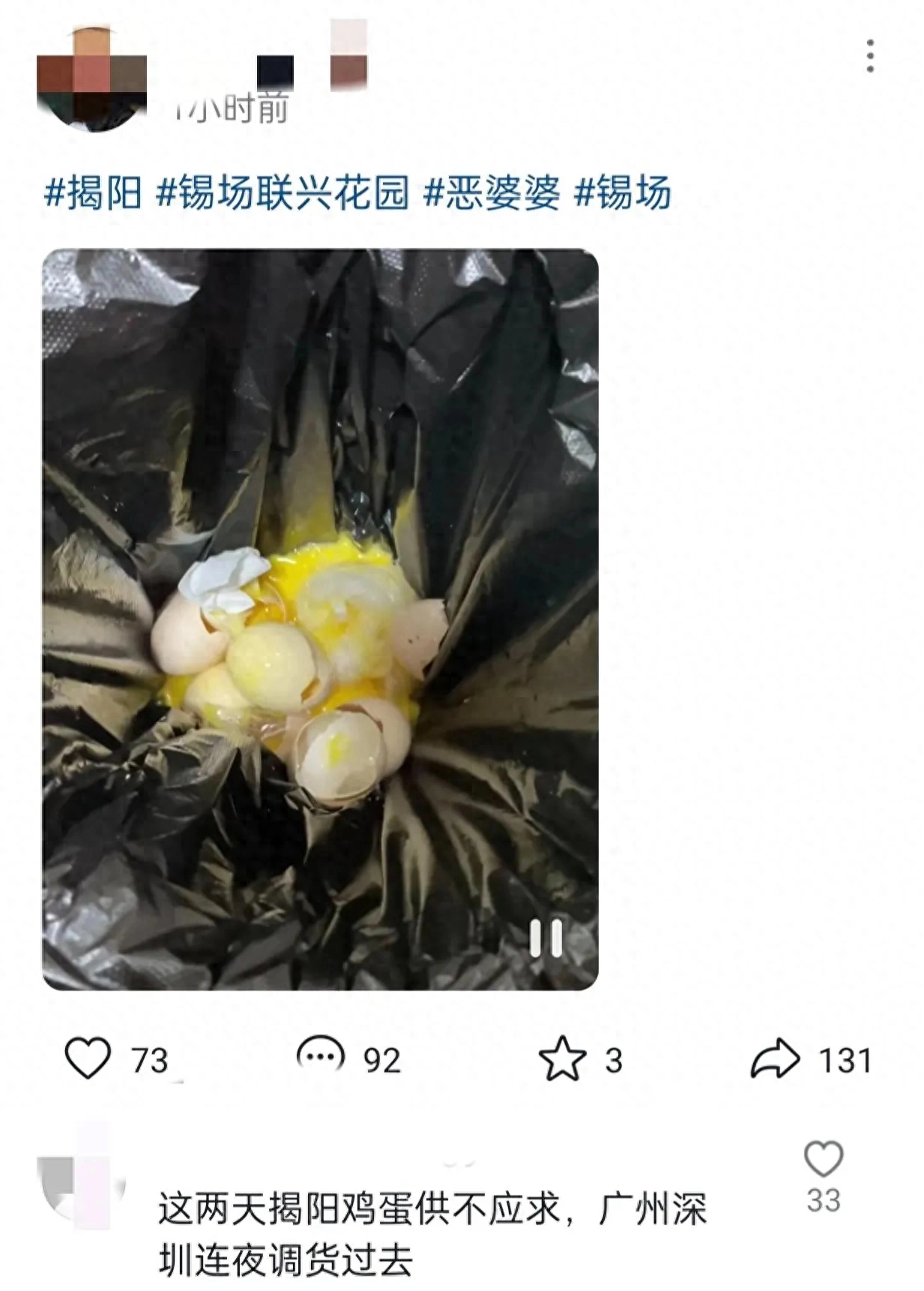This screenshot has width=924, height=1291.
Task: Open the 92 comments
Action: pos(321,1056)
